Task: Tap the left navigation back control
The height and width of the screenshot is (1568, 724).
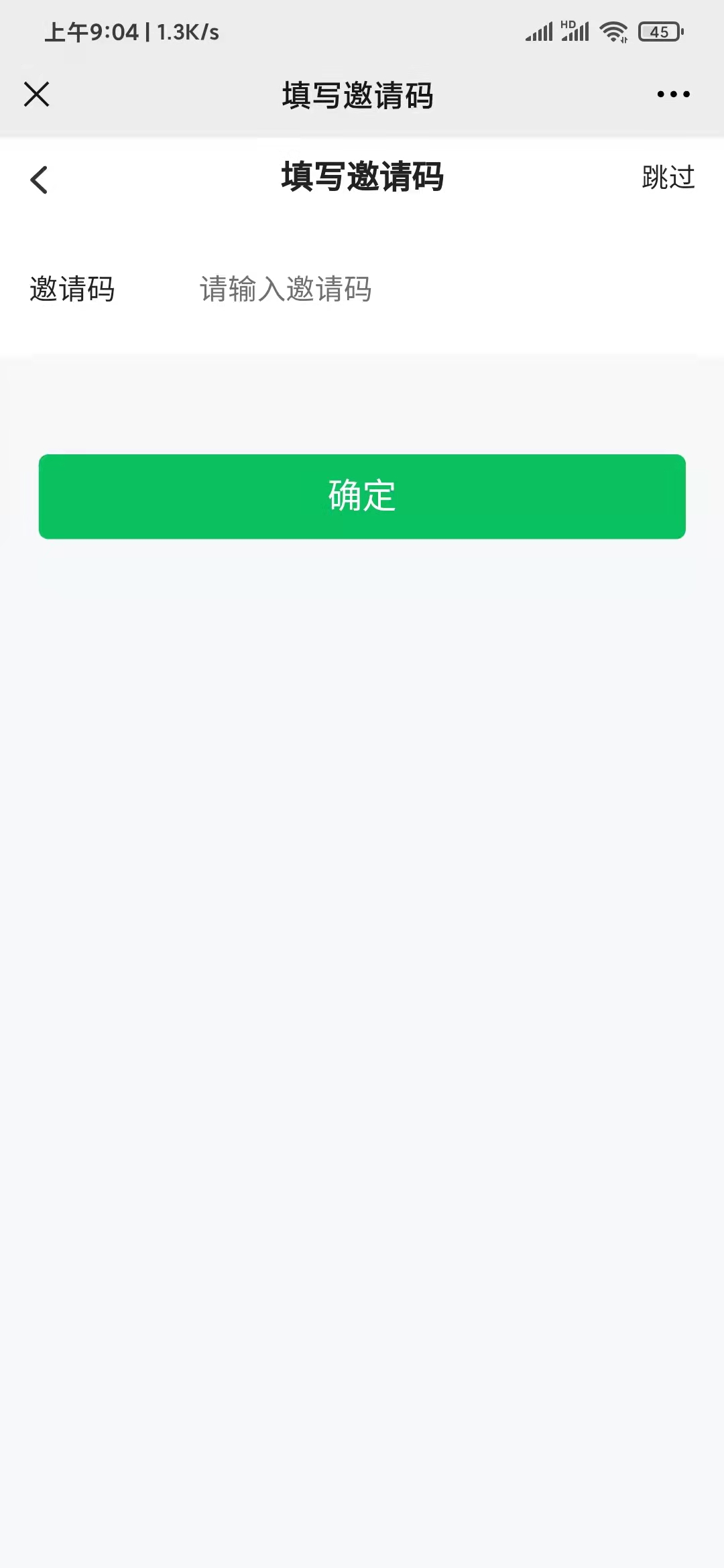Action: [x=38, y=179]
